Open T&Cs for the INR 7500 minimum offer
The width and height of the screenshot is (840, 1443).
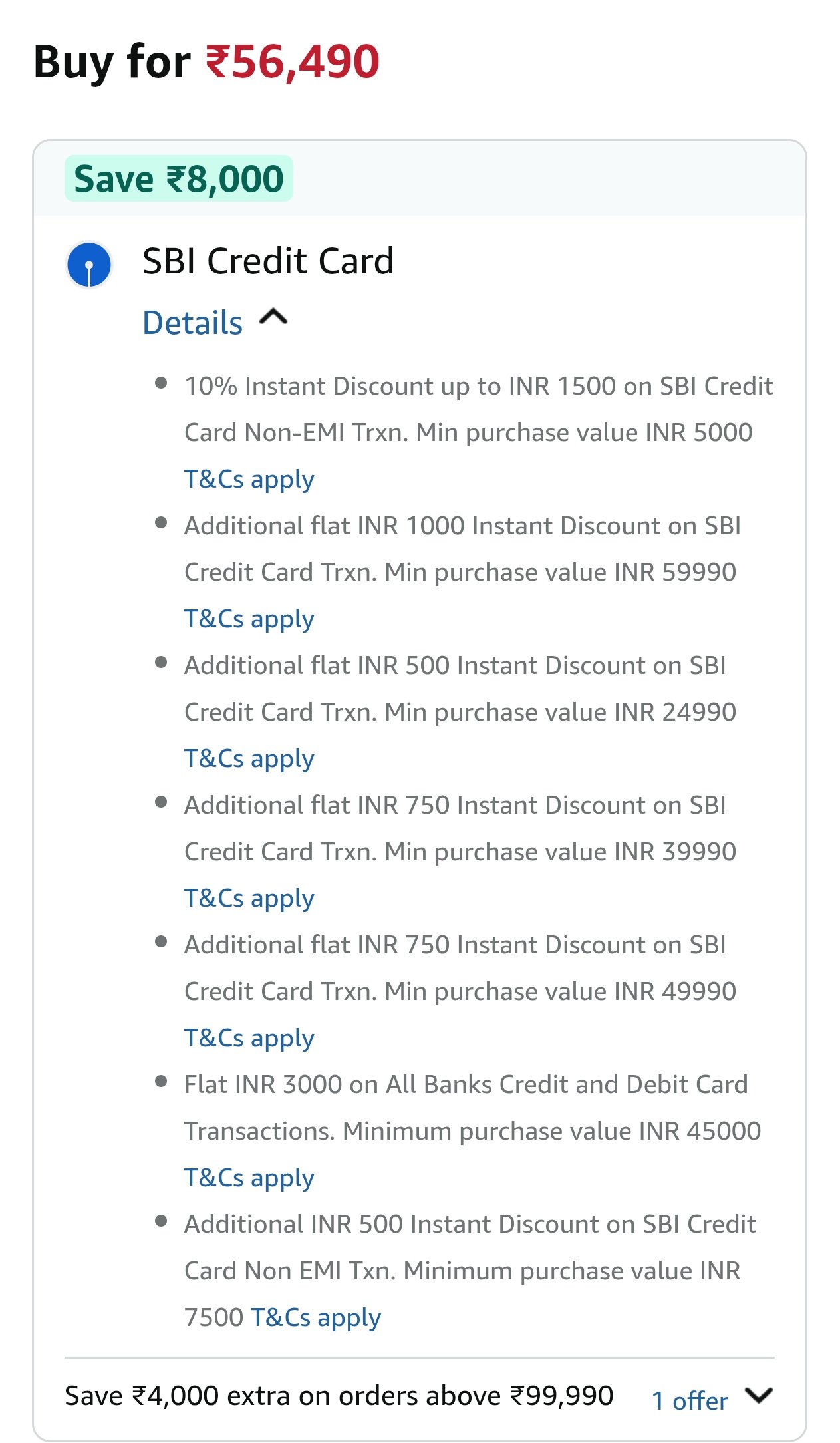coord(315,1317)
